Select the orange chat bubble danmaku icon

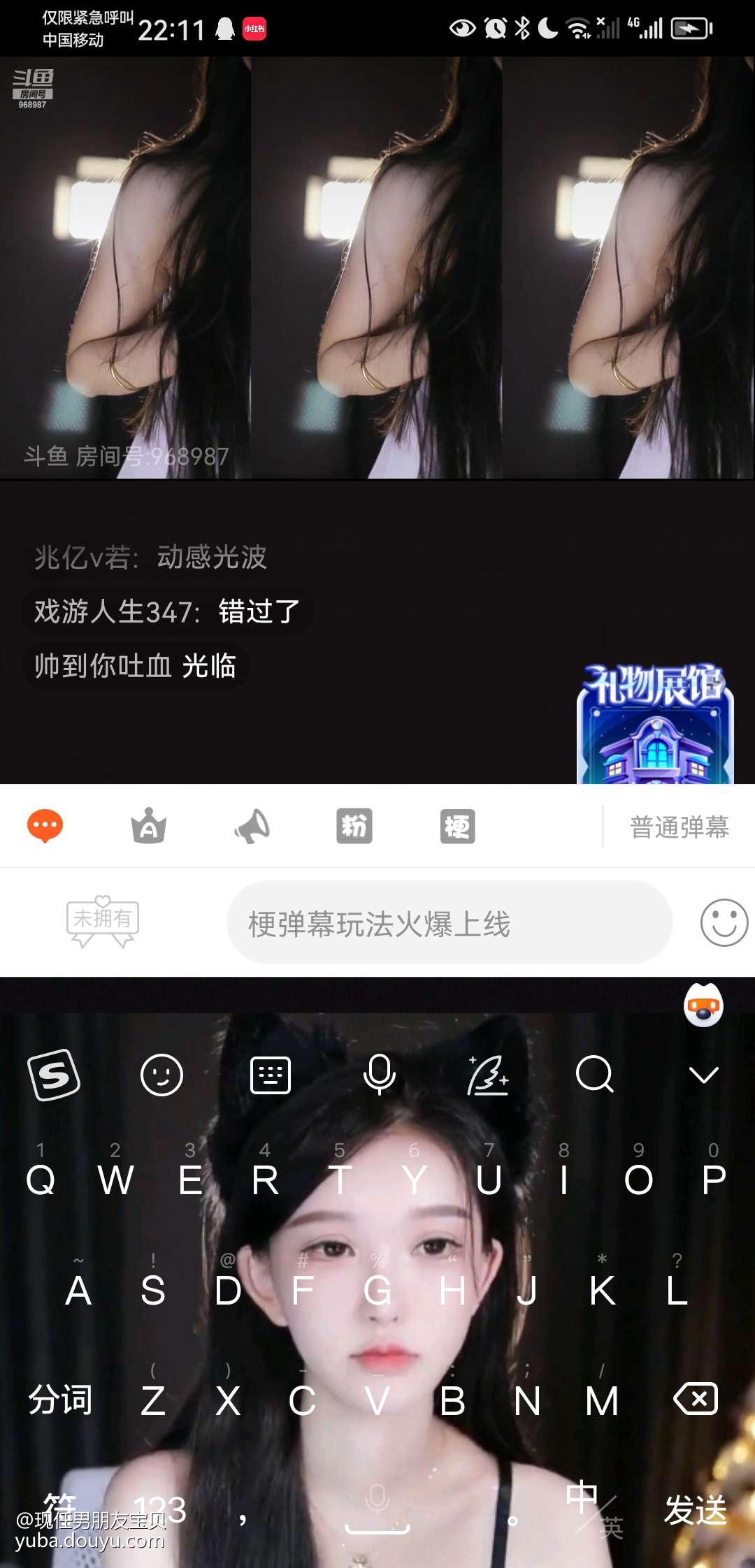tap(45, 826)
